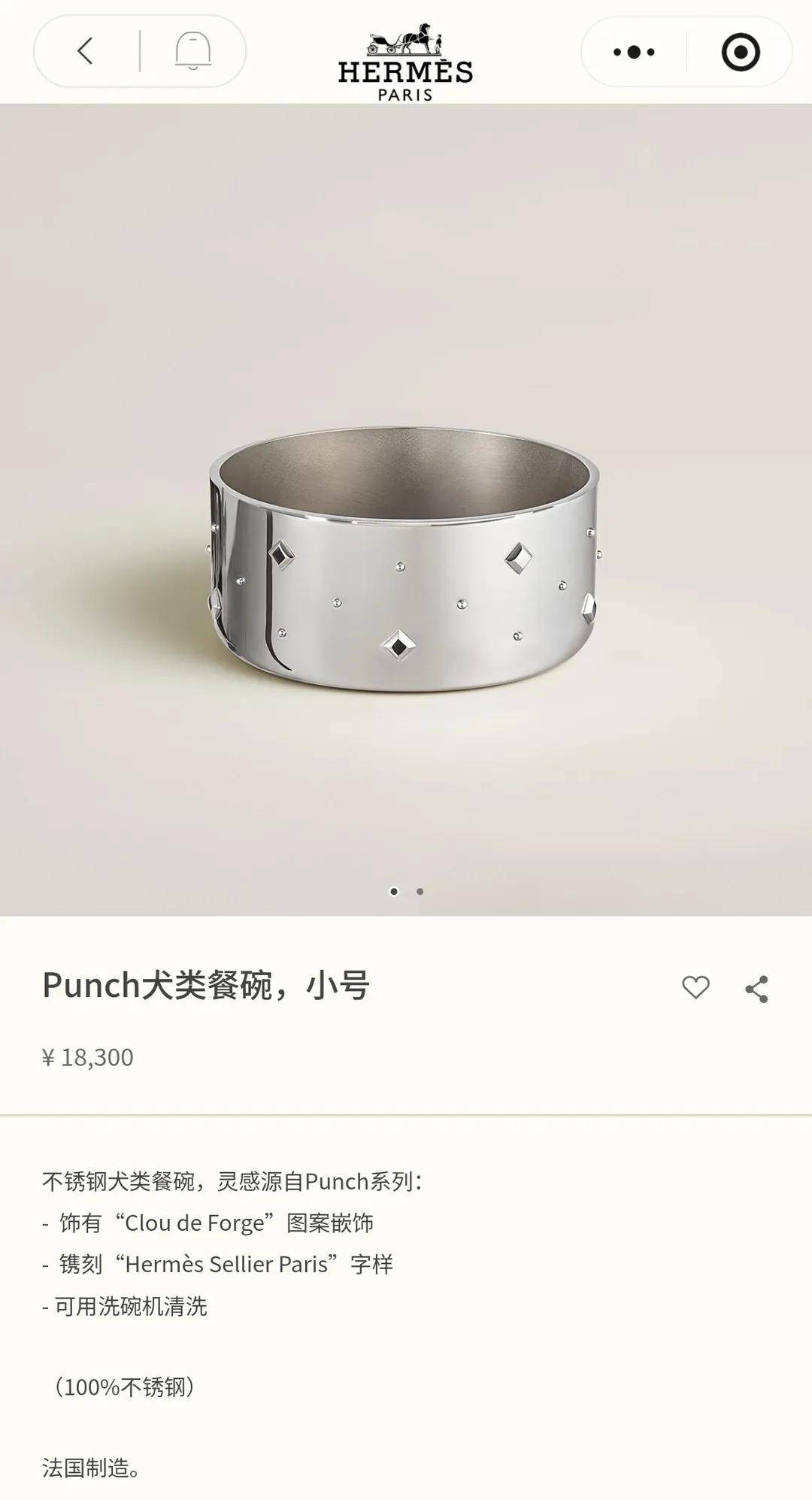Go back to the previous page
812x1500 pixels.
[85, 51]
